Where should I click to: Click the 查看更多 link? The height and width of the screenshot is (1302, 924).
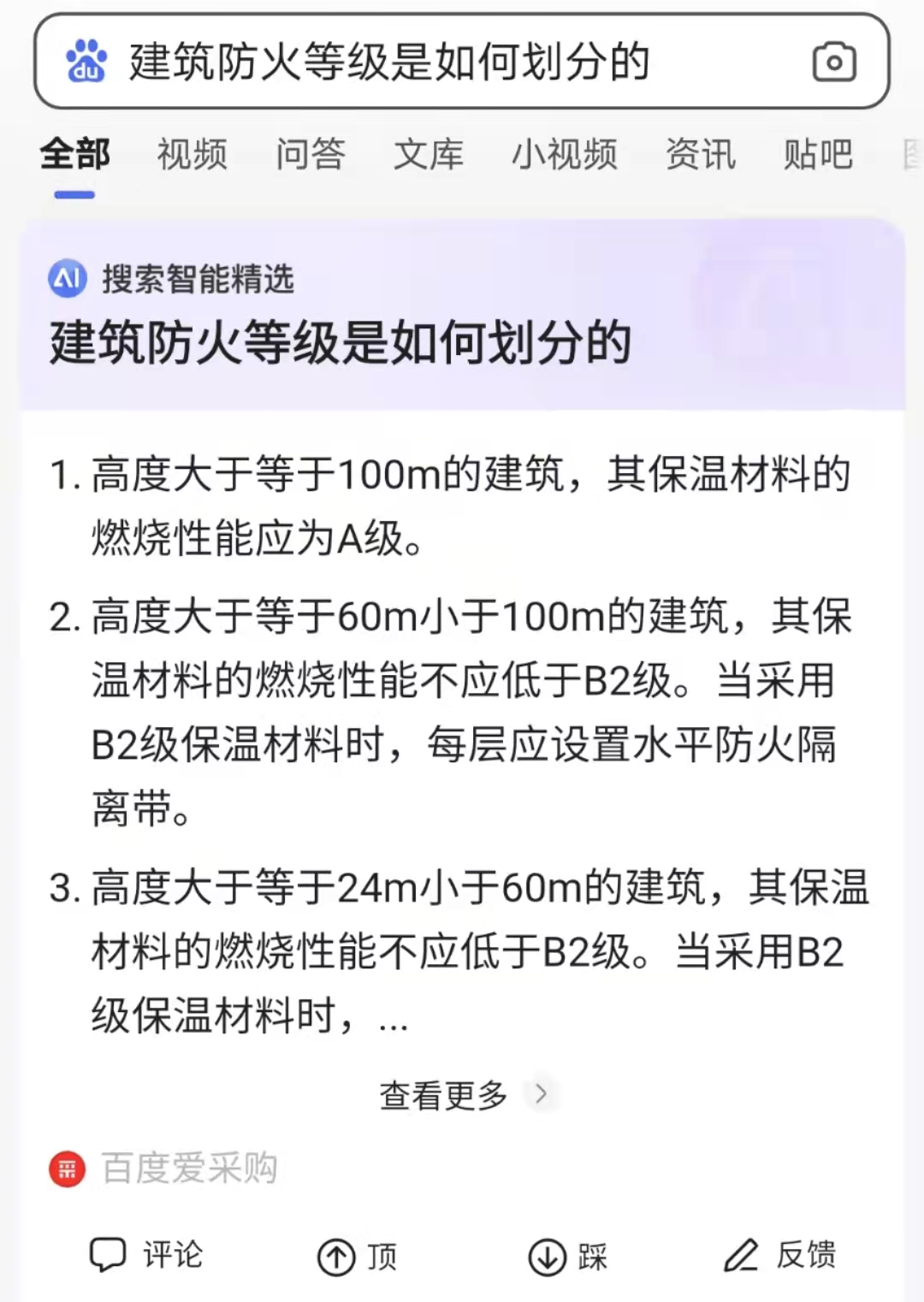(445, 1094)
